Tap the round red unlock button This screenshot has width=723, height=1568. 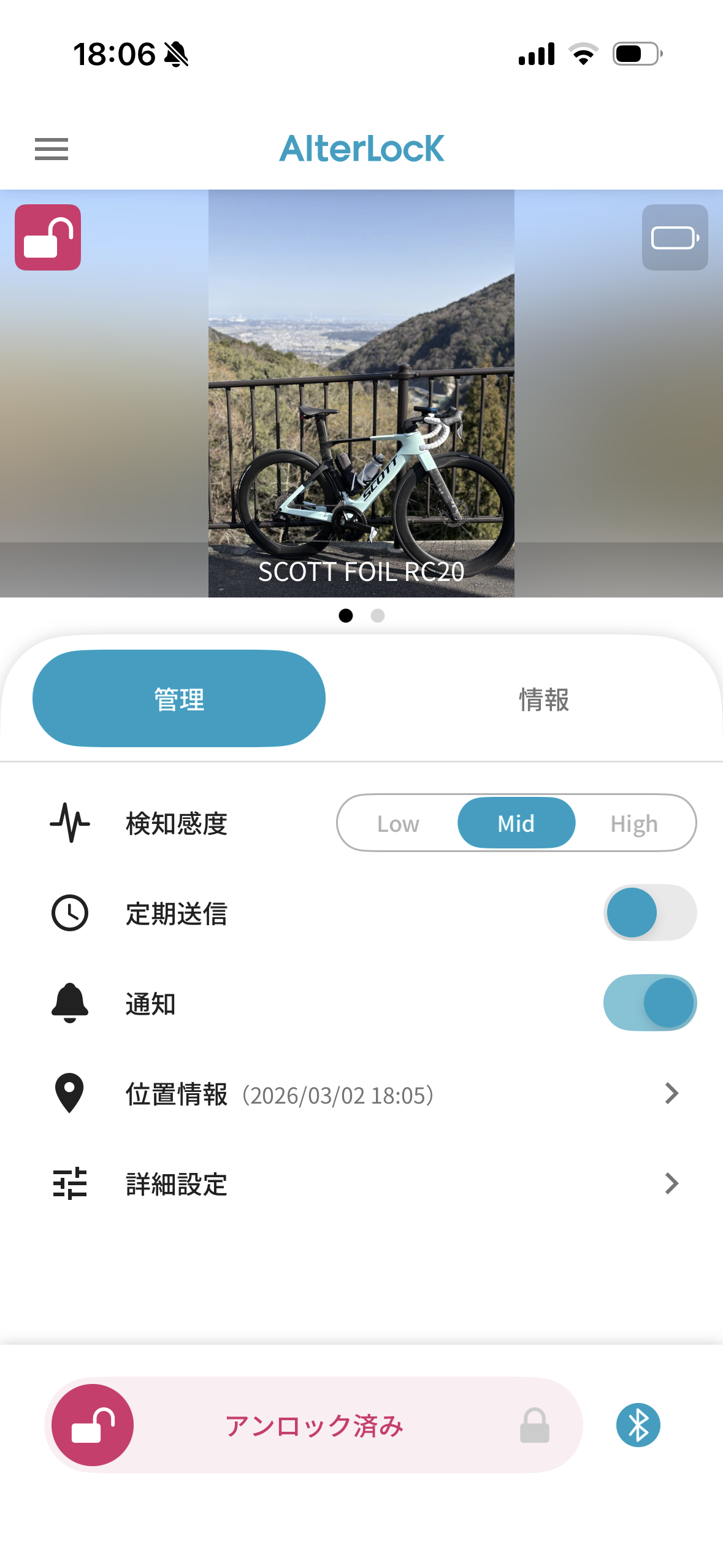tap(93, 1425)
